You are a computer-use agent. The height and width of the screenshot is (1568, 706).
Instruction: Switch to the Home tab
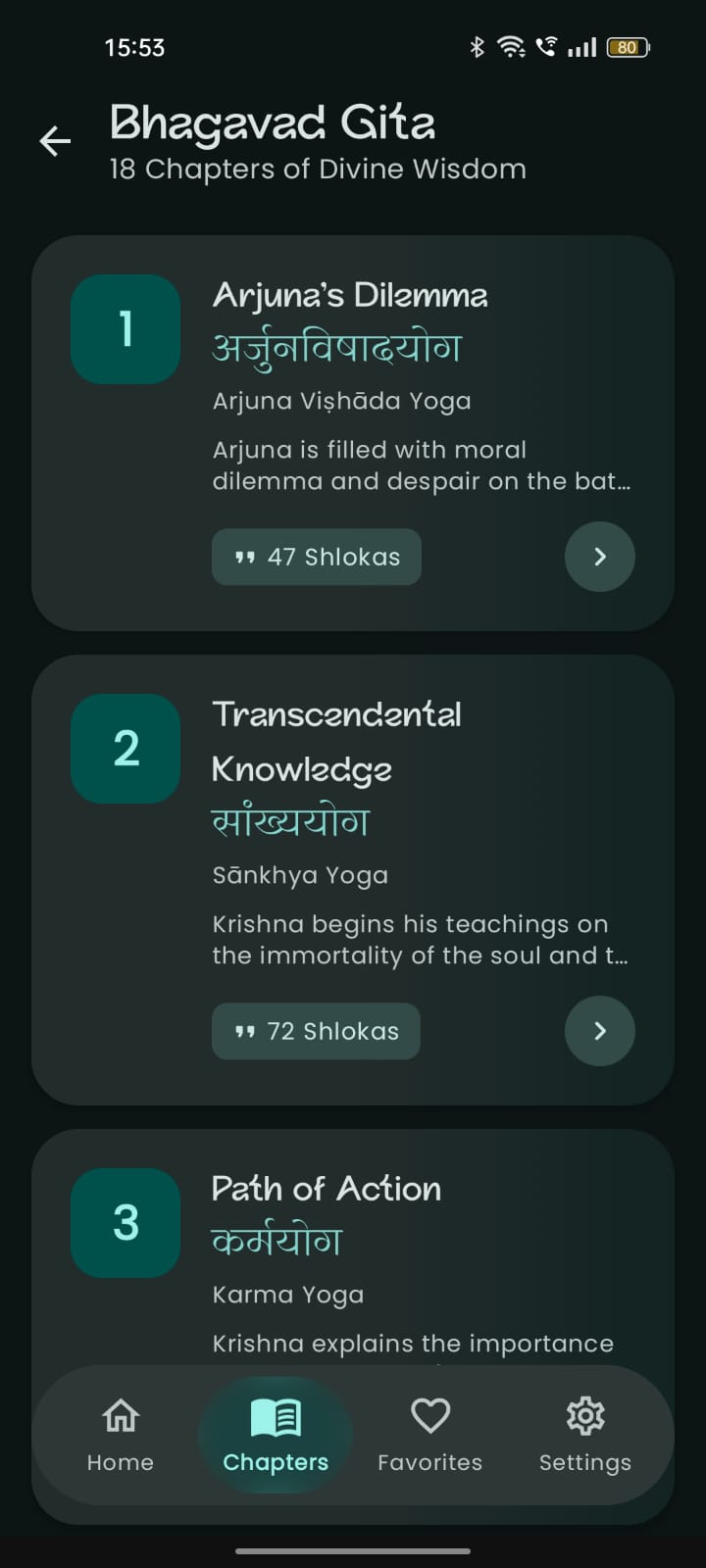pyautogui.click(x=121, y=1435)
